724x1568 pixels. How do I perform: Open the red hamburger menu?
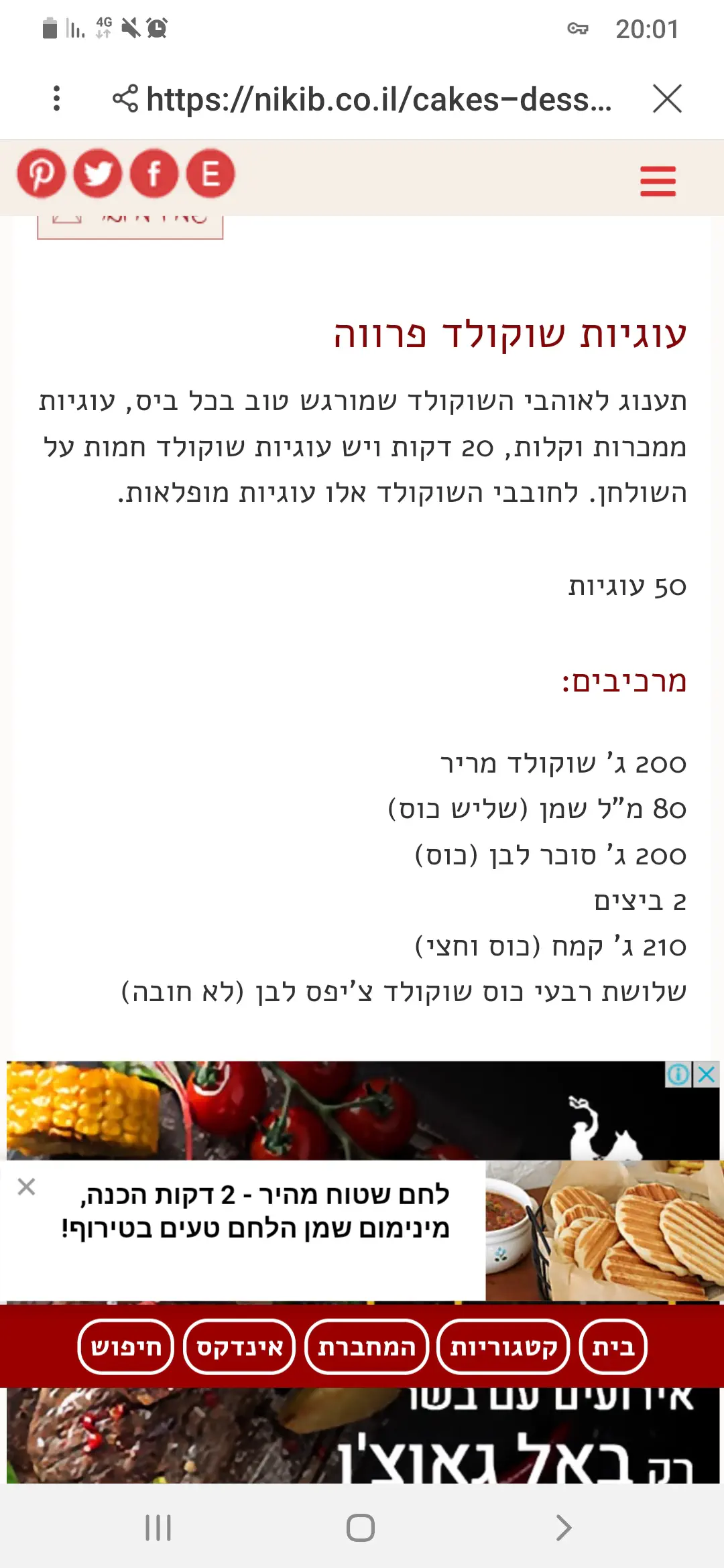click(x=658, y=181)
